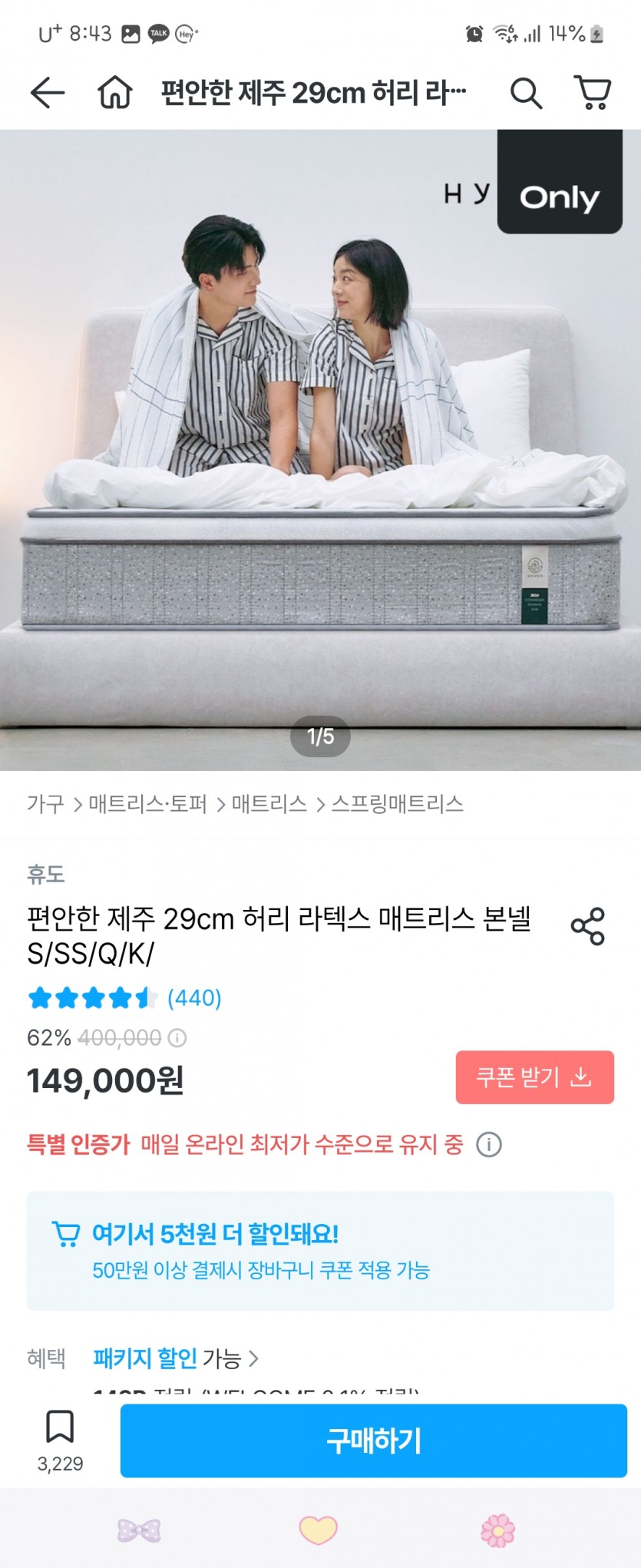Open the 440 reviews
Viewport: 641px width, 1568px height.
pos(194,998)
